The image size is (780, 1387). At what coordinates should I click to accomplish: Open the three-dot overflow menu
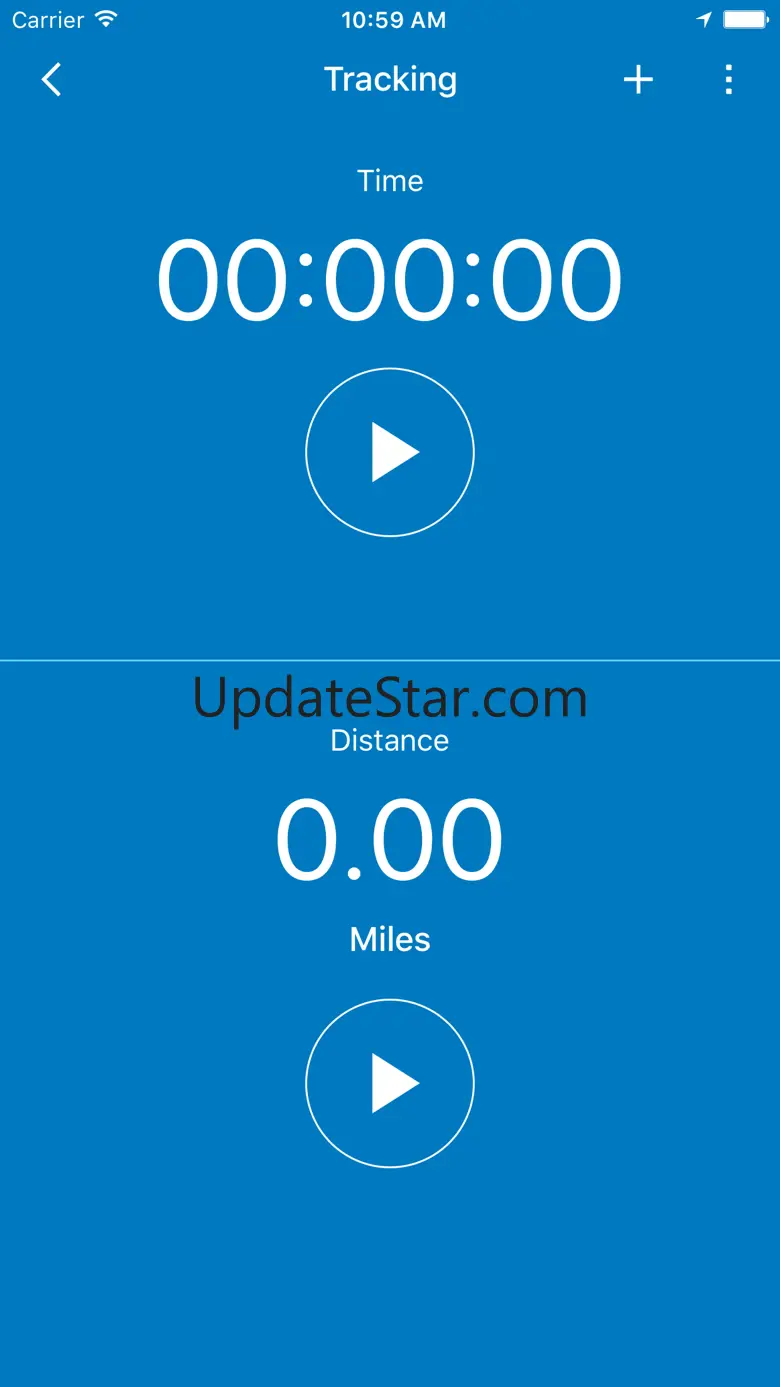[728, 80]
